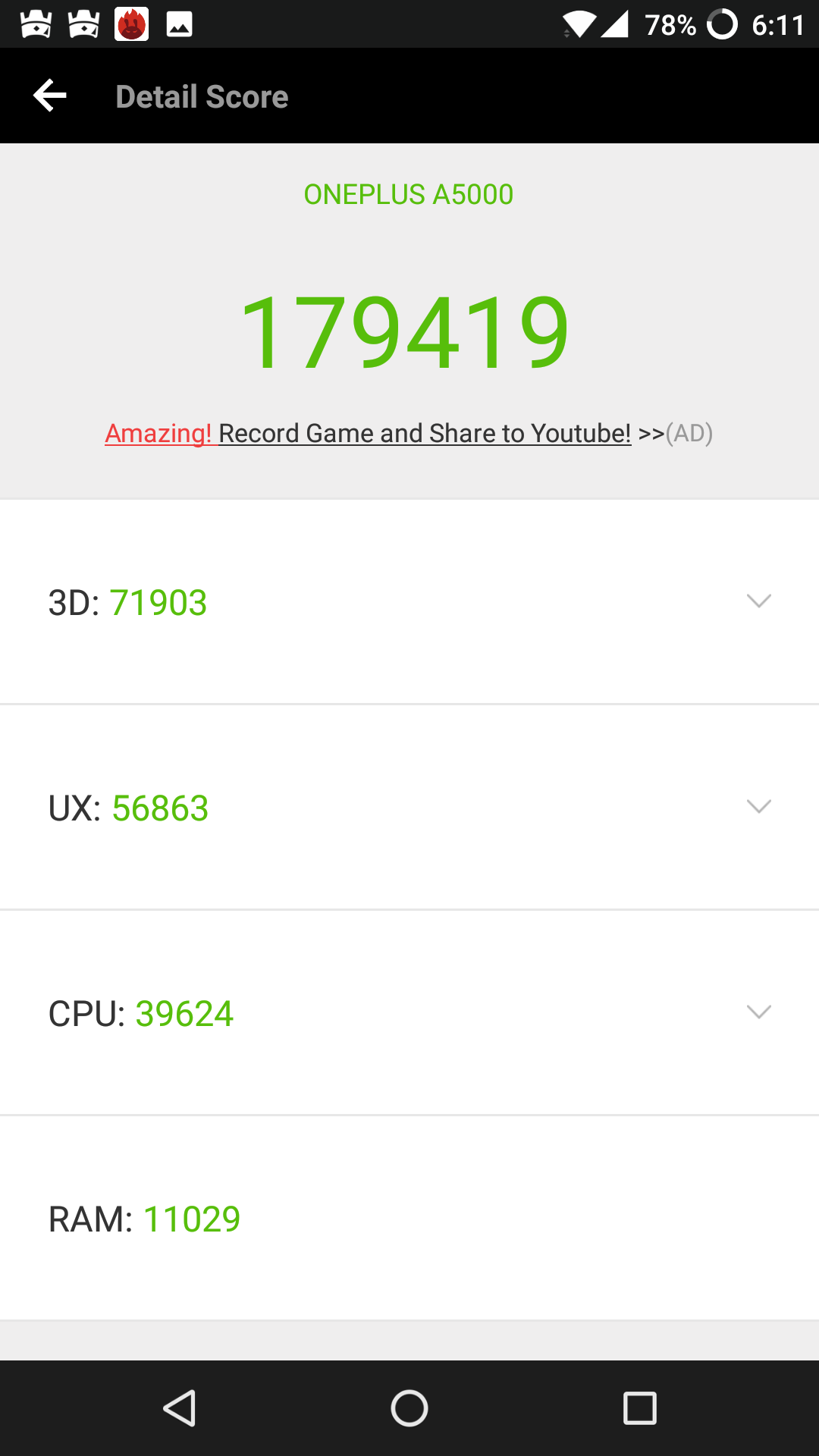Go back from Detail Score
This screenshot has width=819, height=1456.
click(x=50, y=96)
